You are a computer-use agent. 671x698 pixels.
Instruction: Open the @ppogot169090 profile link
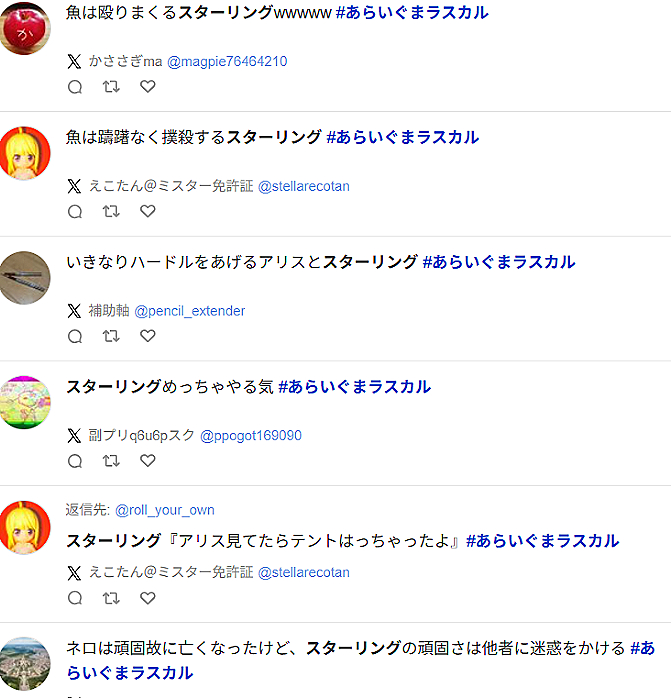[x=251, y=436]
